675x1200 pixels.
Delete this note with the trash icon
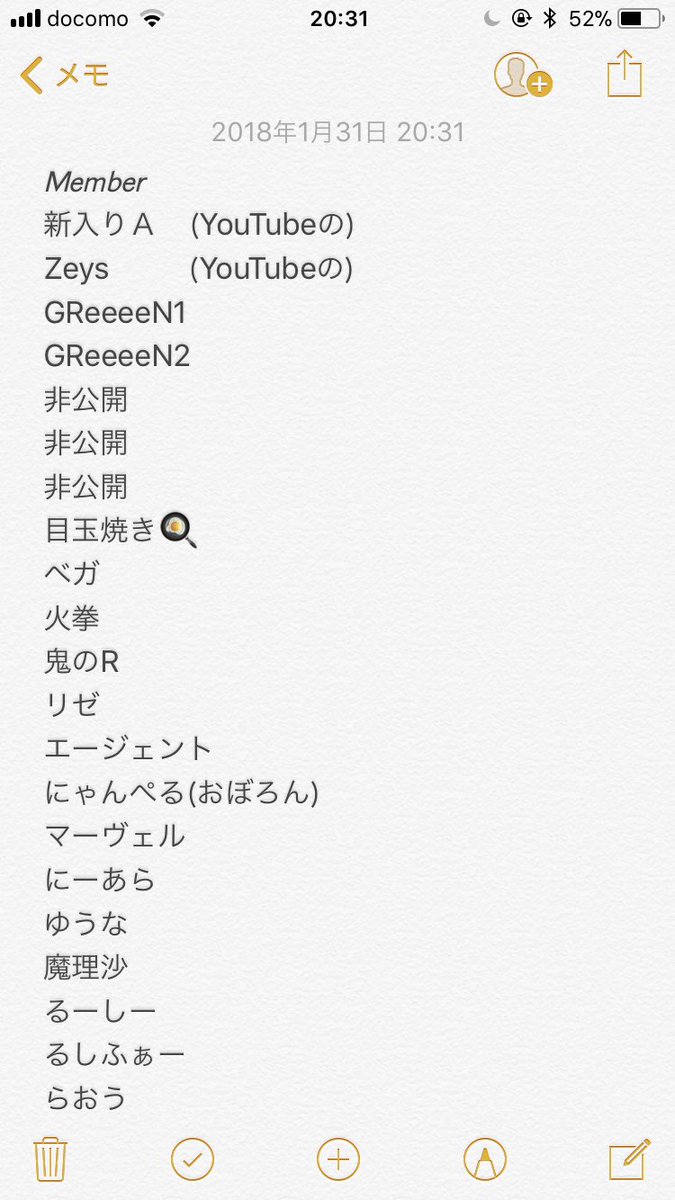(49, 1159)
